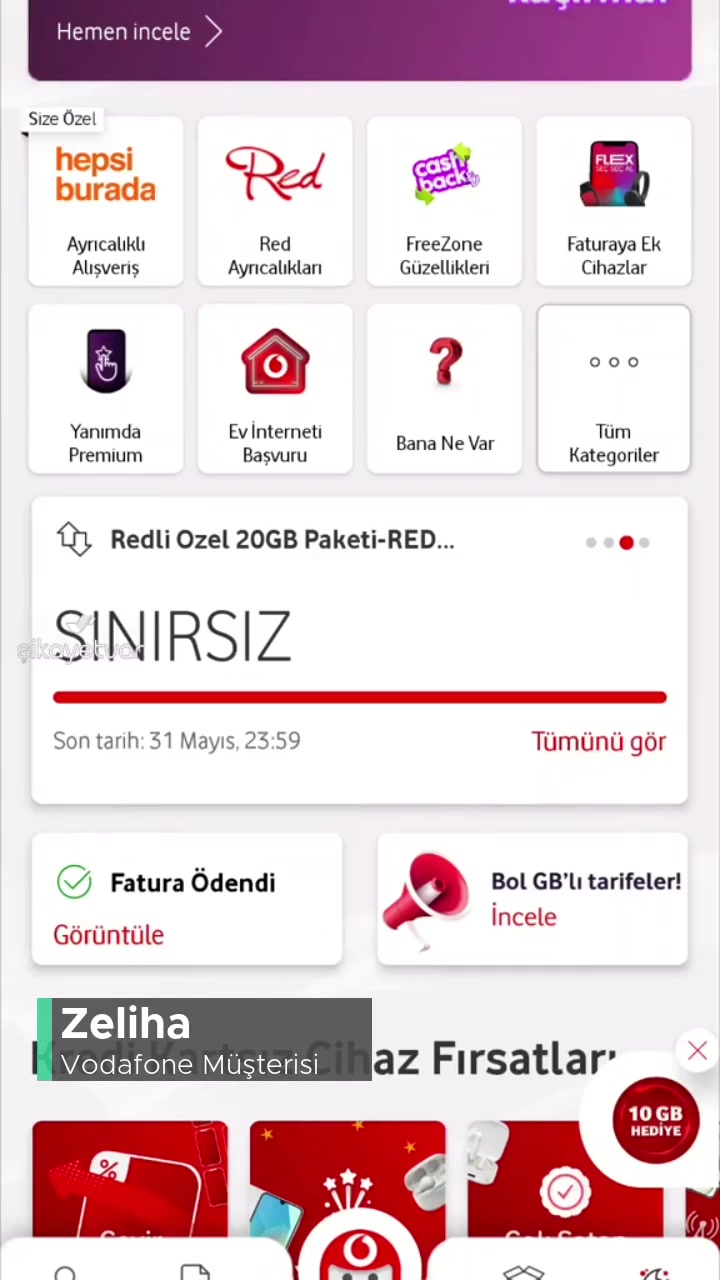Tap the Size Özel tab label
This screenshot has width=720, height=1280.
tap(62, 118)
